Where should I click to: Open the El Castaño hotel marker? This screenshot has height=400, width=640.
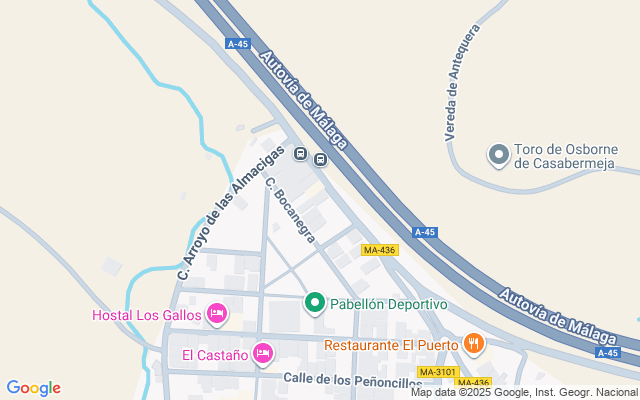[x=263, y=352]
